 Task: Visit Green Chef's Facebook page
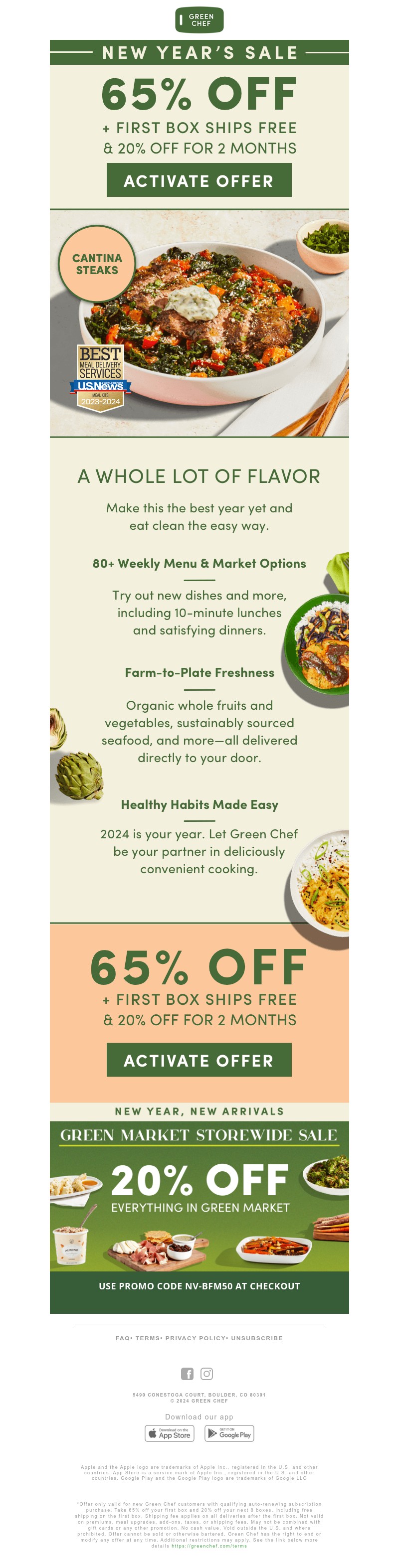point(187,1374)
